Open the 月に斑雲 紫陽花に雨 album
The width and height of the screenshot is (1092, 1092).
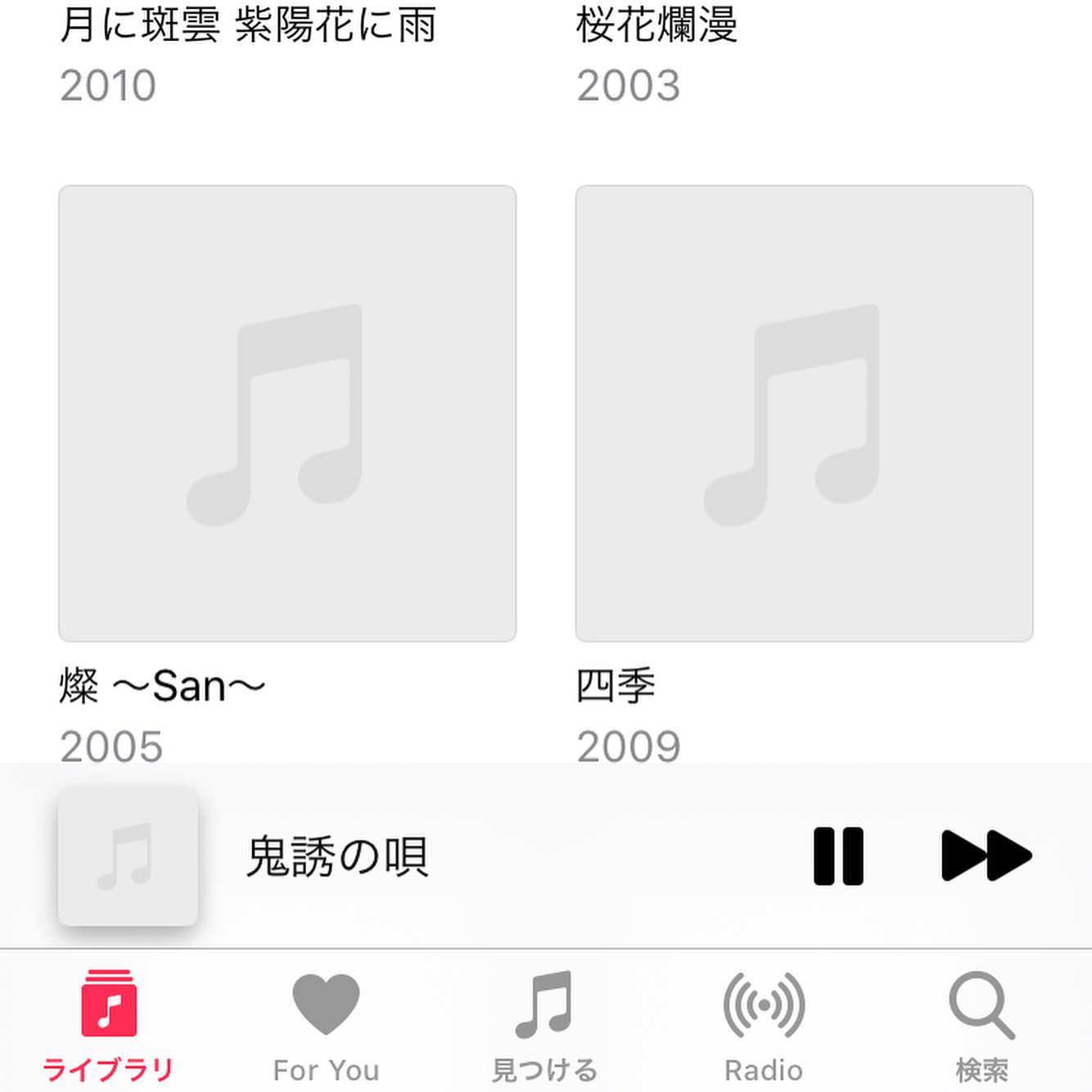click(248, 26)
